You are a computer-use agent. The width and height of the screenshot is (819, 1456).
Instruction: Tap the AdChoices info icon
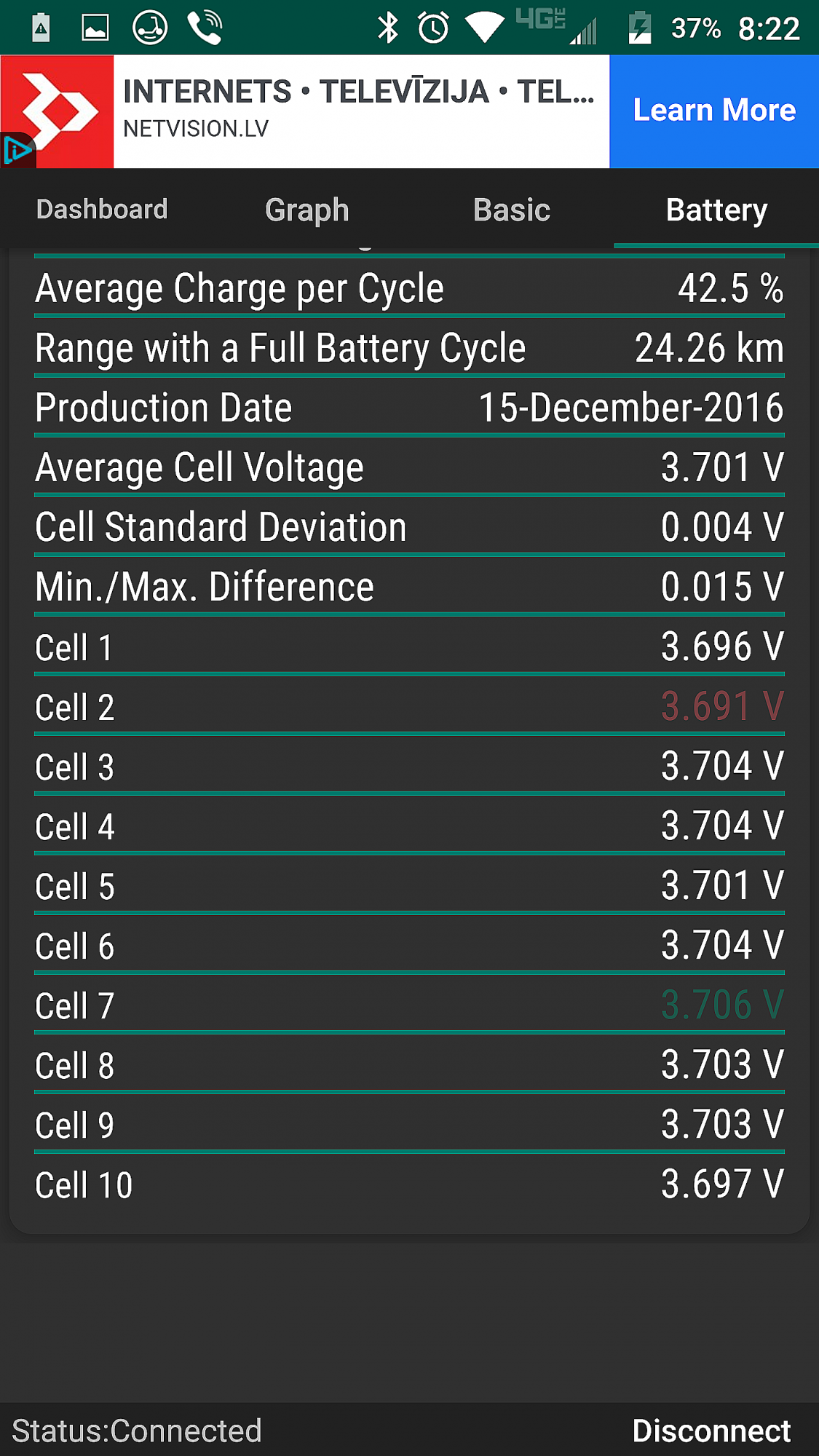(16, 151)
